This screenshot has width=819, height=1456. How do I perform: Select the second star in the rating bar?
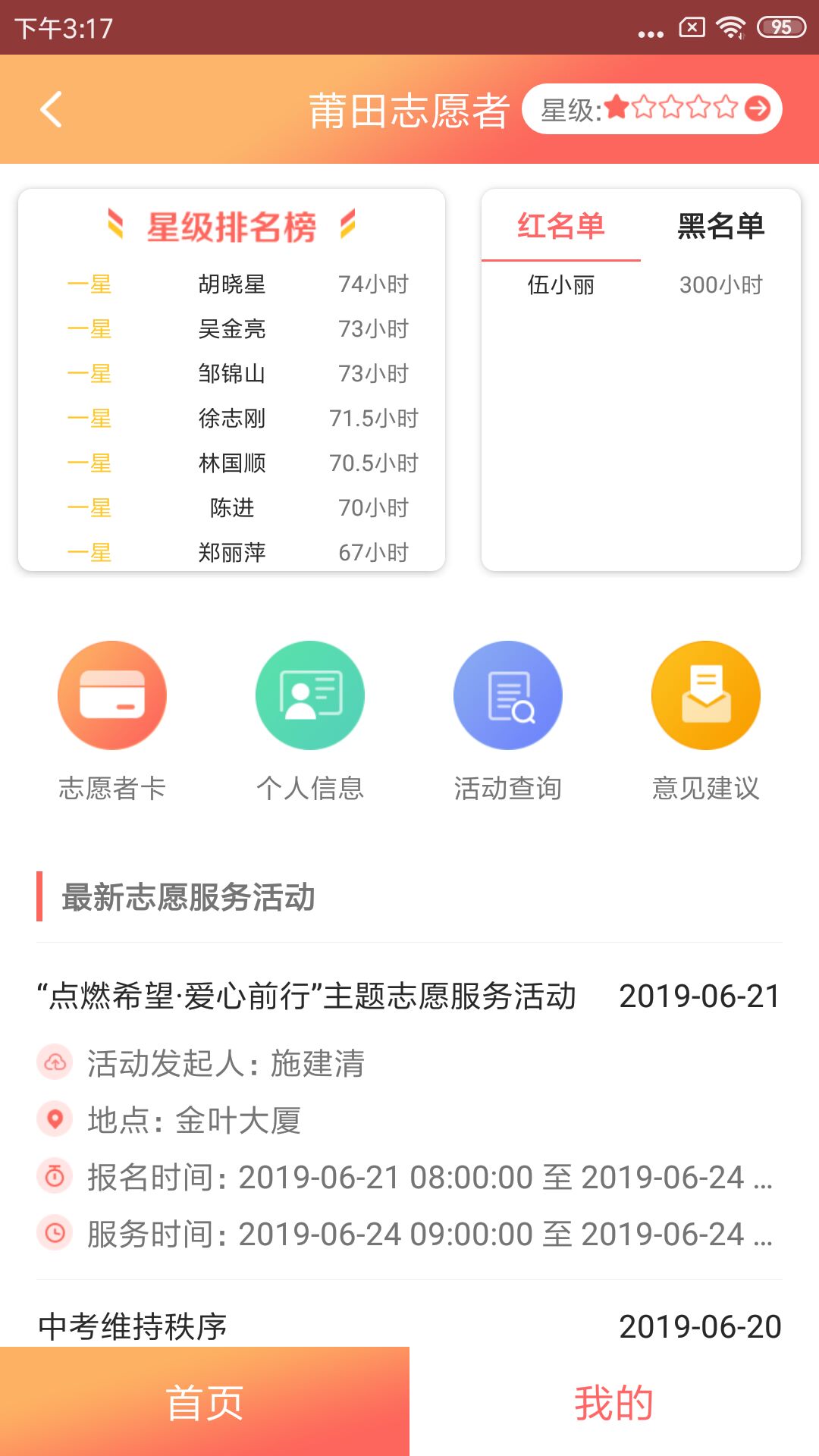(645, 108)
